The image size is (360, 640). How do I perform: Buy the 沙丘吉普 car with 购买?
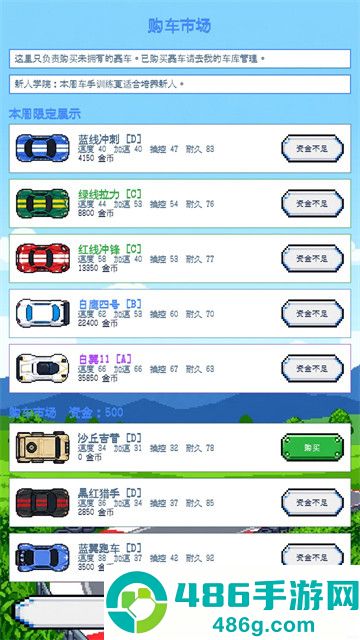pos(312,447)
